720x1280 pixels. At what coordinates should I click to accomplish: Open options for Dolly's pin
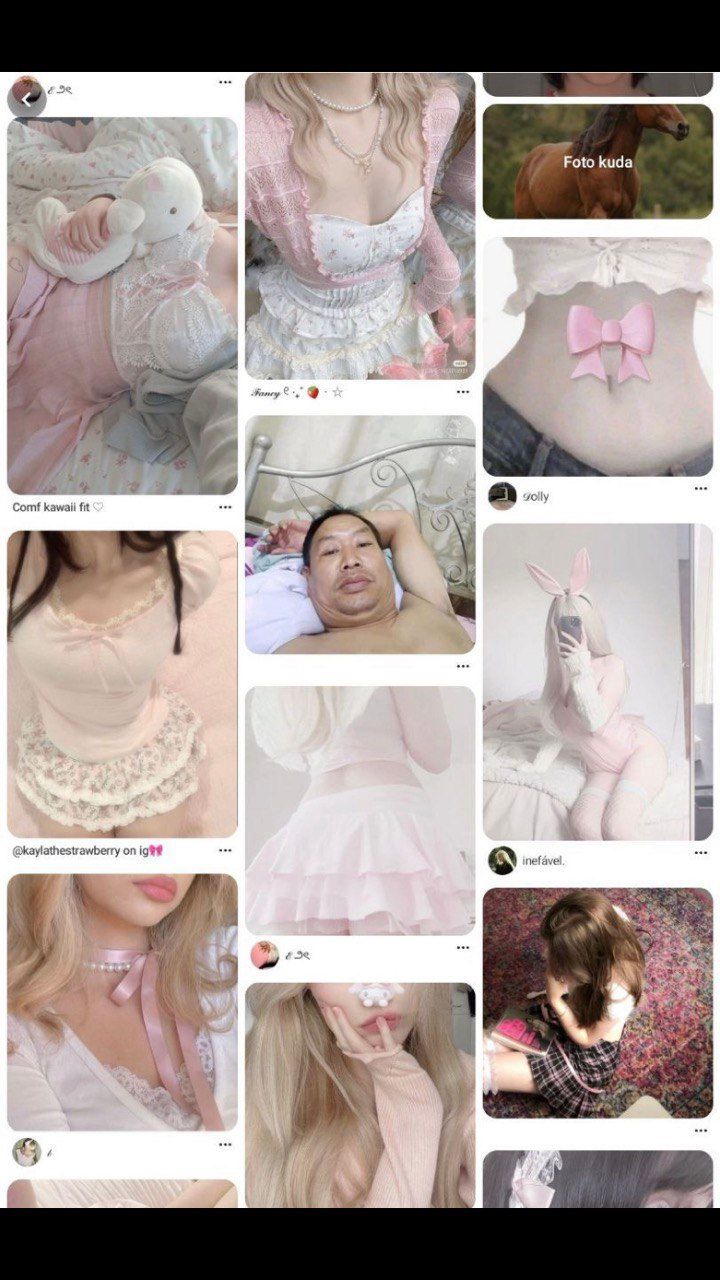pyautogui.click(x=700, y=489)
